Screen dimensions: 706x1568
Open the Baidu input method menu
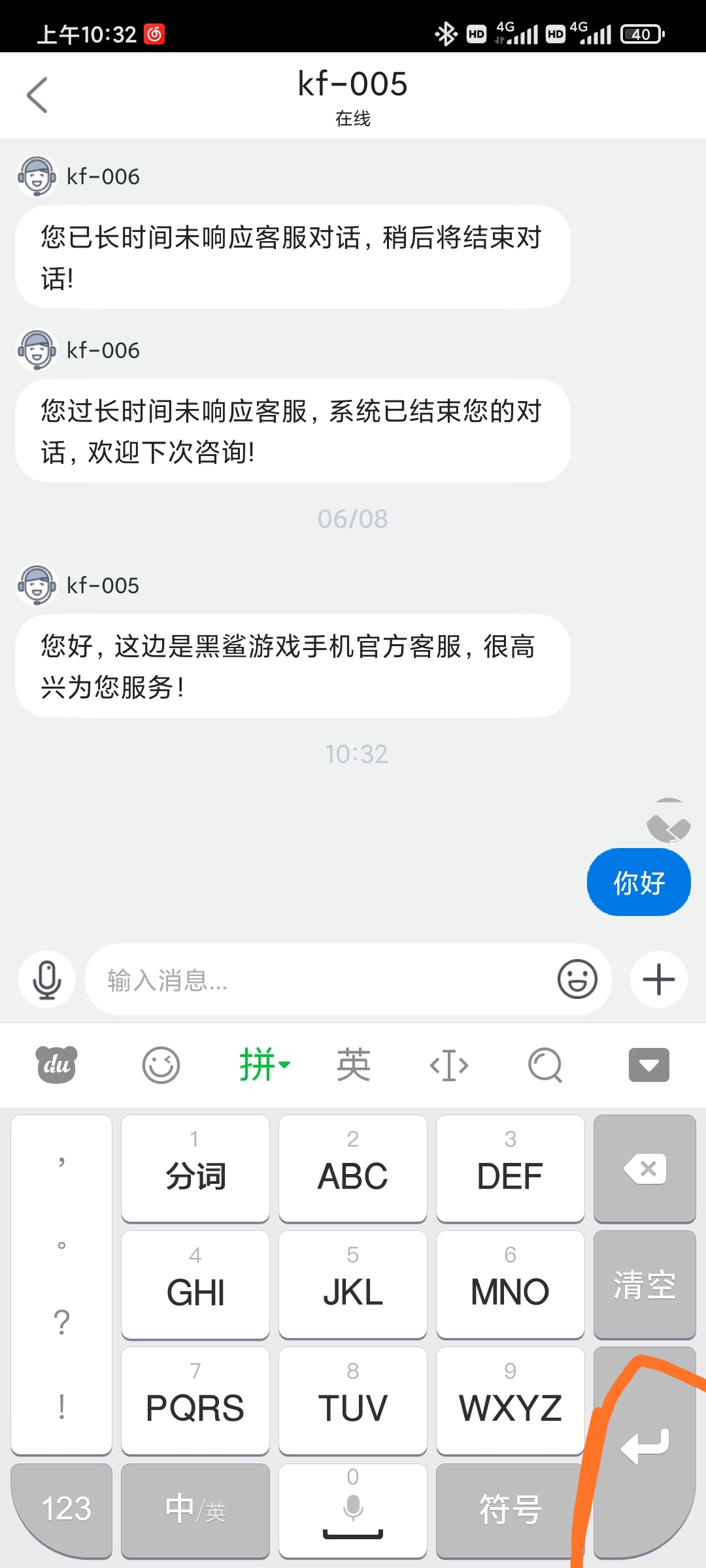(x=56, y=1066)
